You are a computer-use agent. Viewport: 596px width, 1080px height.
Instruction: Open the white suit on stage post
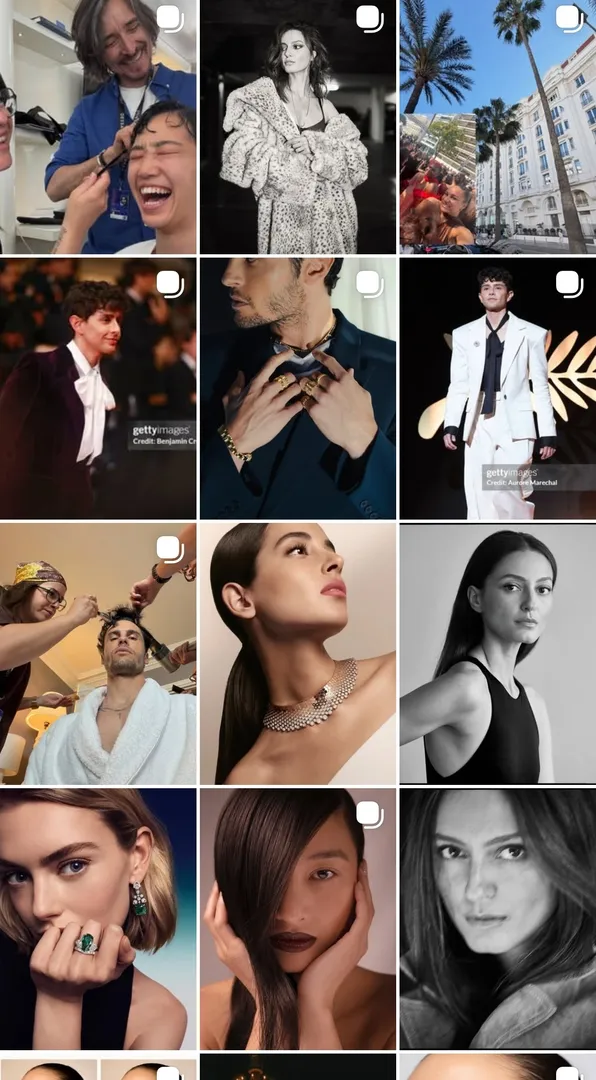(x=498, y=388)
